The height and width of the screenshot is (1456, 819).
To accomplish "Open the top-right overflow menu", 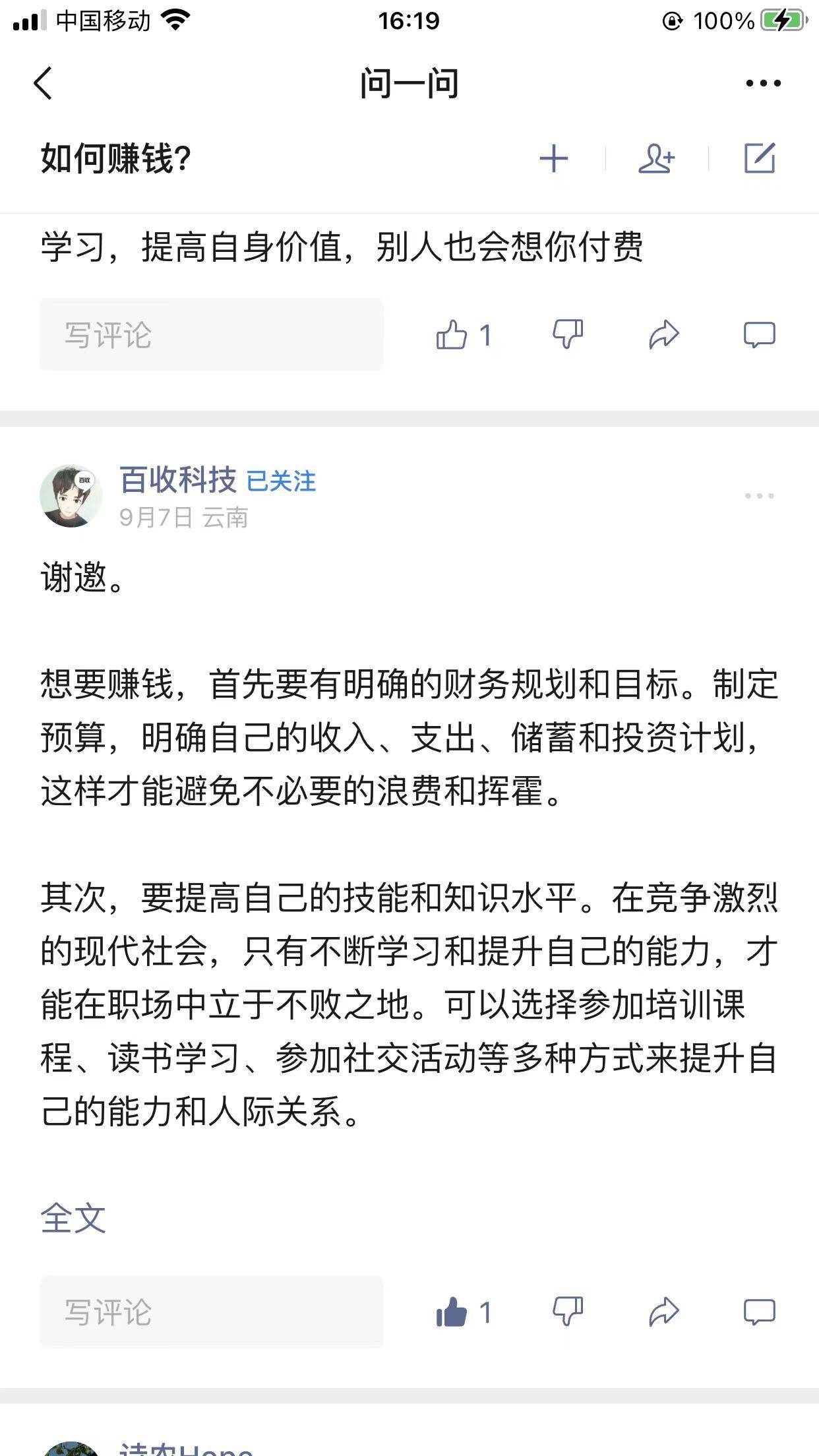I will tap(763, 84).
